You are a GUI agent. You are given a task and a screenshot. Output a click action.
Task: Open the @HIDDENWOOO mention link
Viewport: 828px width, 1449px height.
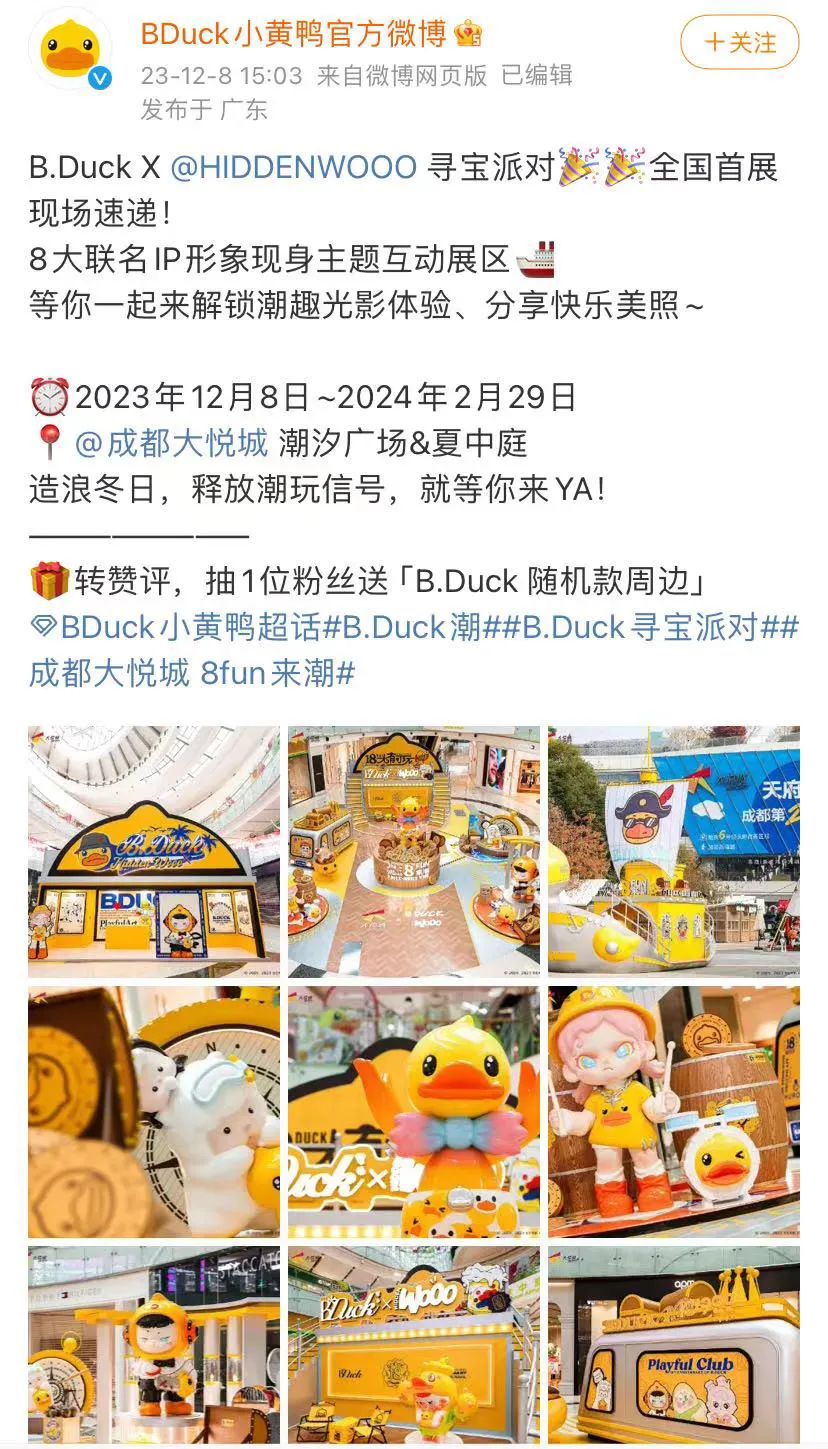click(293, 167)
